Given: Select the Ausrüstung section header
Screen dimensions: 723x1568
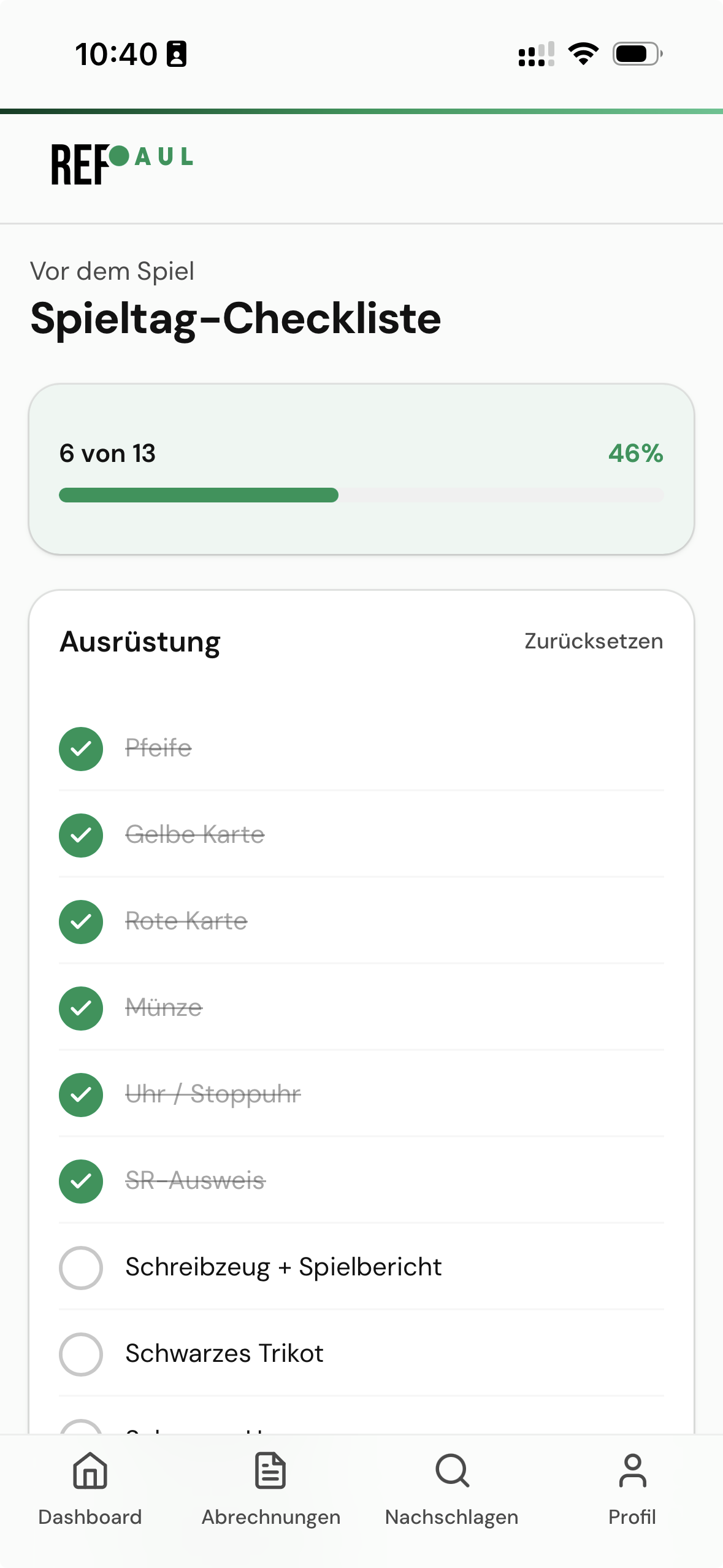Looking at the screenshot, I should click(x=140, y=642).
